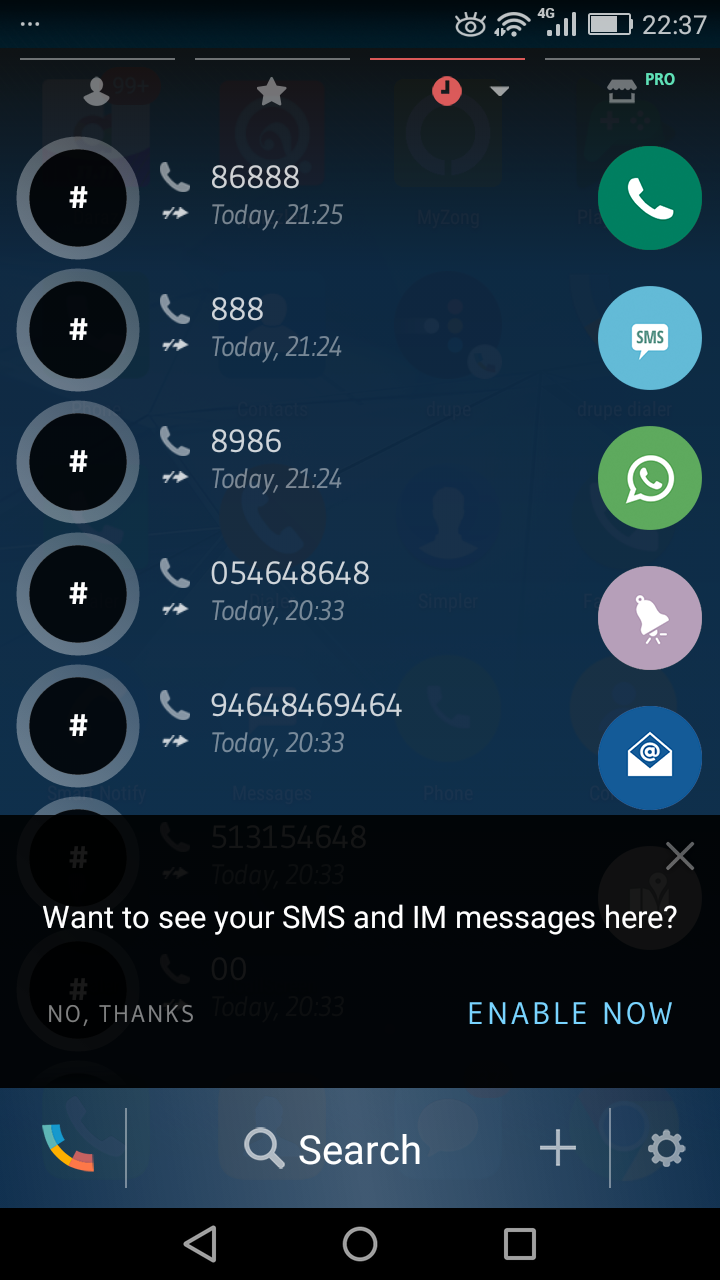Tap the green phone call action
Viewport: 720px width, 1280px height.
(x=650, y=198)
